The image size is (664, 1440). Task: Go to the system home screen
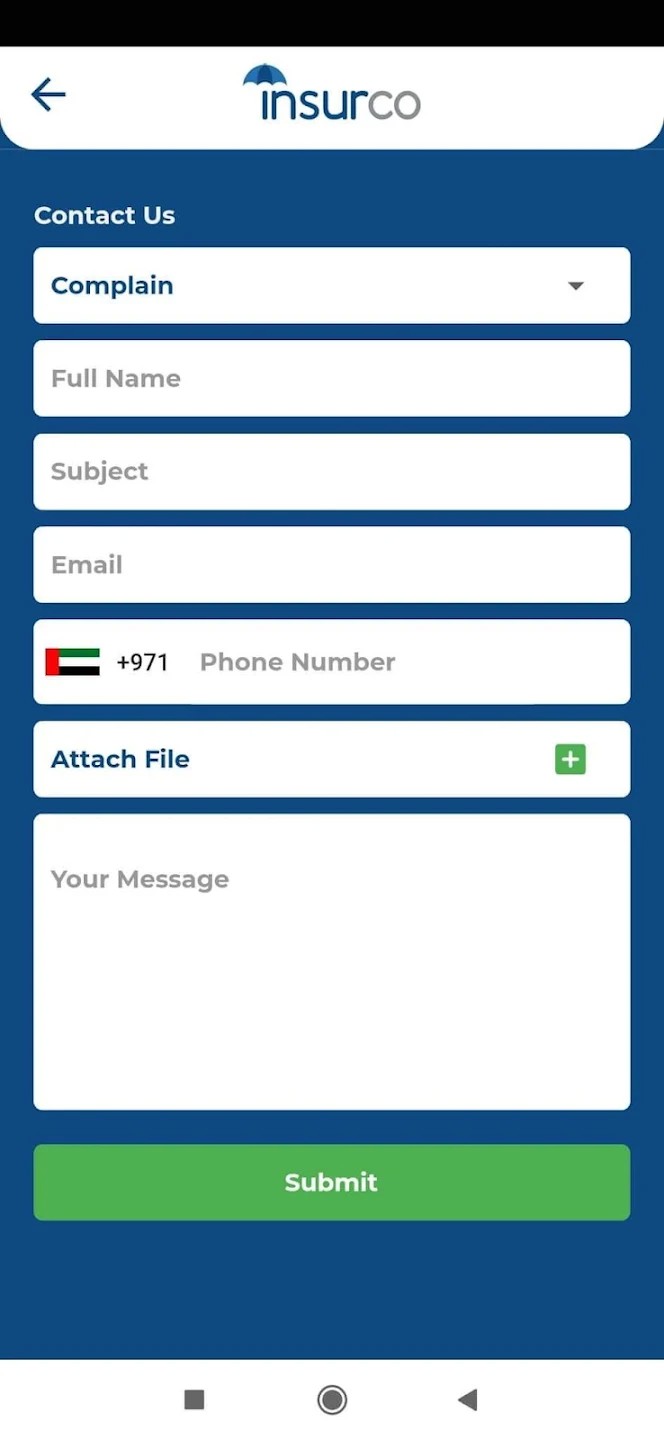tap(332, 1400)
